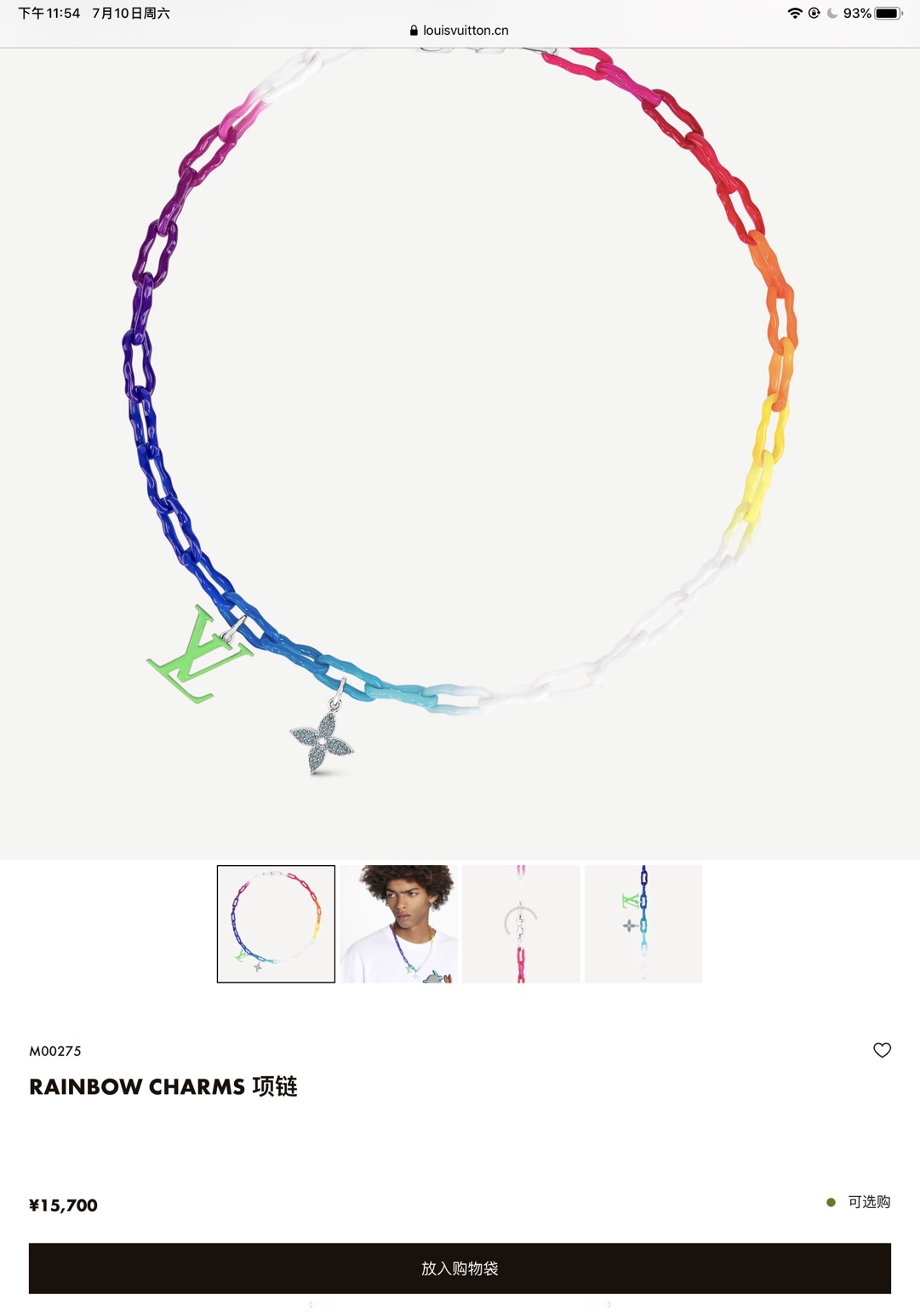Tap the louisvuitton.cn address bar

pos(460,30)
